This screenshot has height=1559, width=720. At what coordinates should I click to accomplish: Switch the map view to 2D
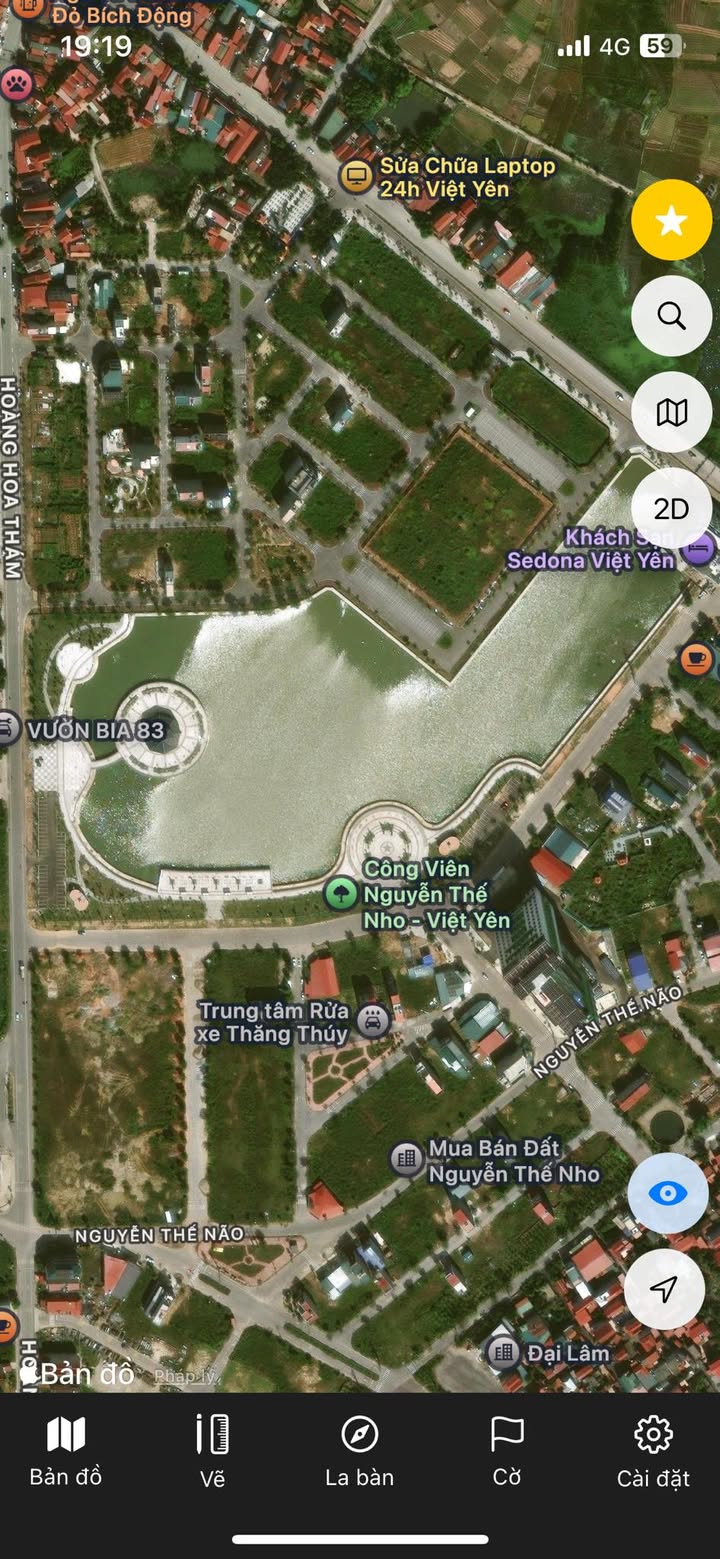(671, 508)
